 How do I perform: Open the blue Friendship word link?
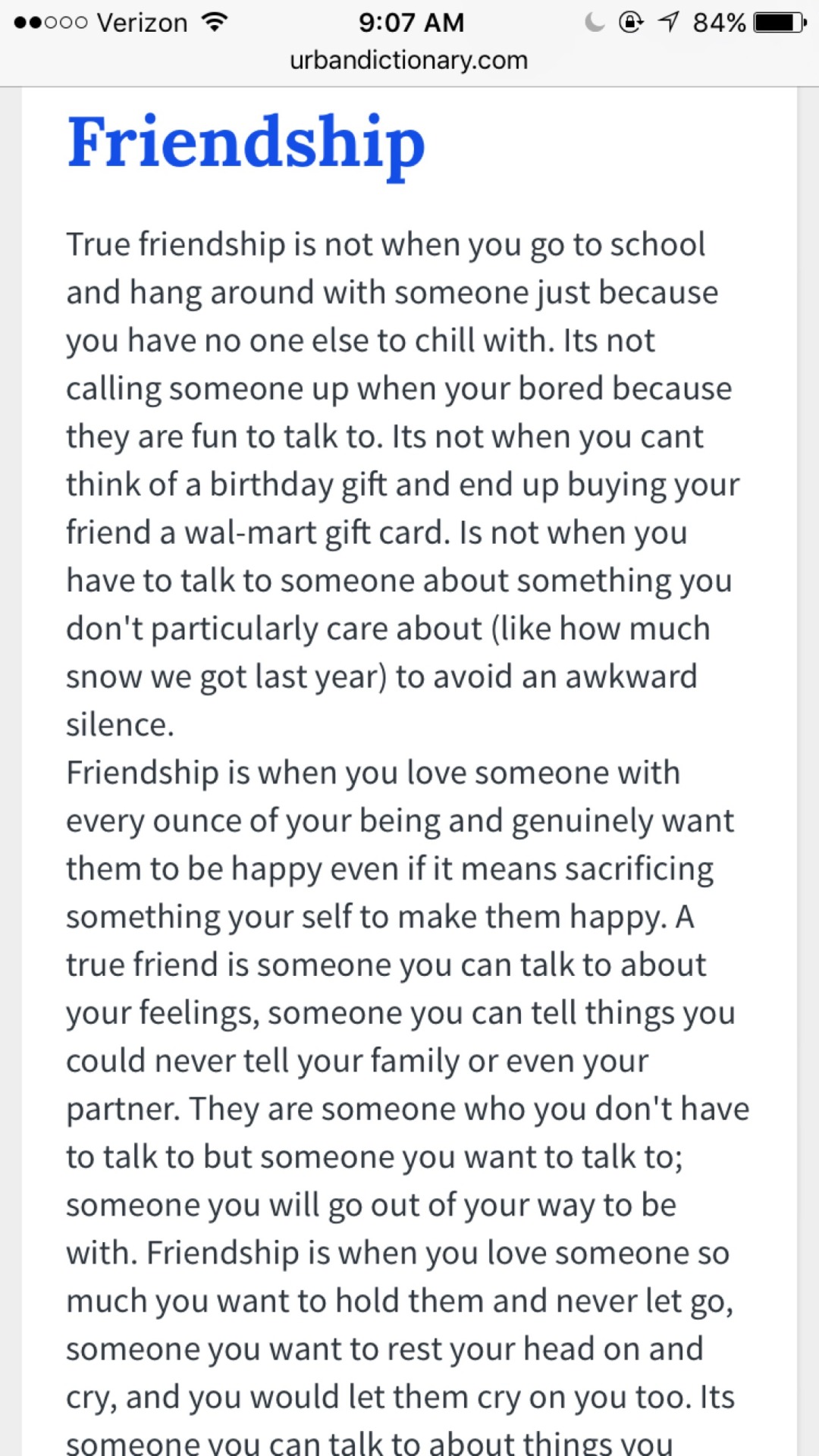pos(246,143)
